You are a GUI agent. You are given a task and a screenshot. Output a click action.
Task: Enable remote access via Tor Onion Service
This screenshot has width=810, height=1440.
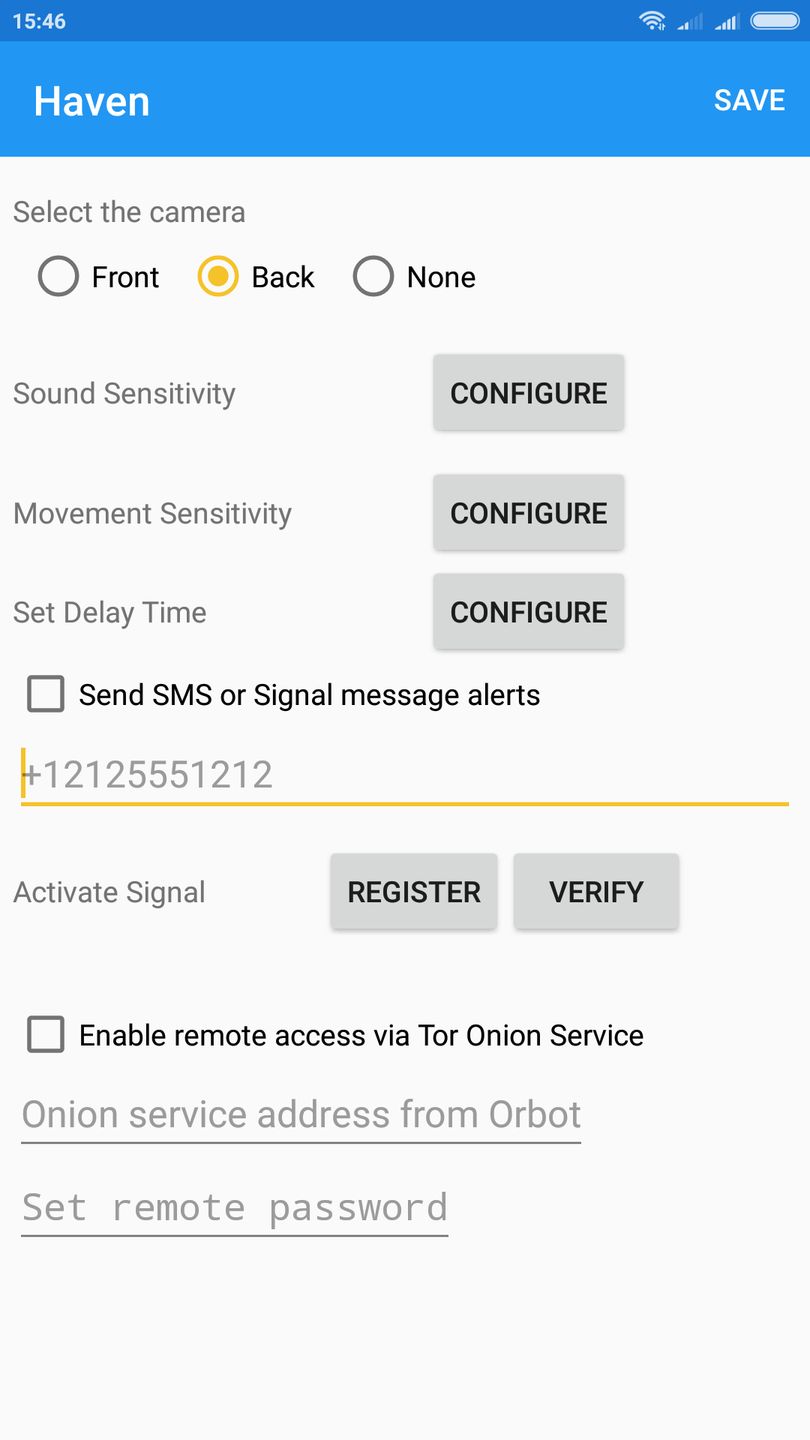tap(46, 1035)
